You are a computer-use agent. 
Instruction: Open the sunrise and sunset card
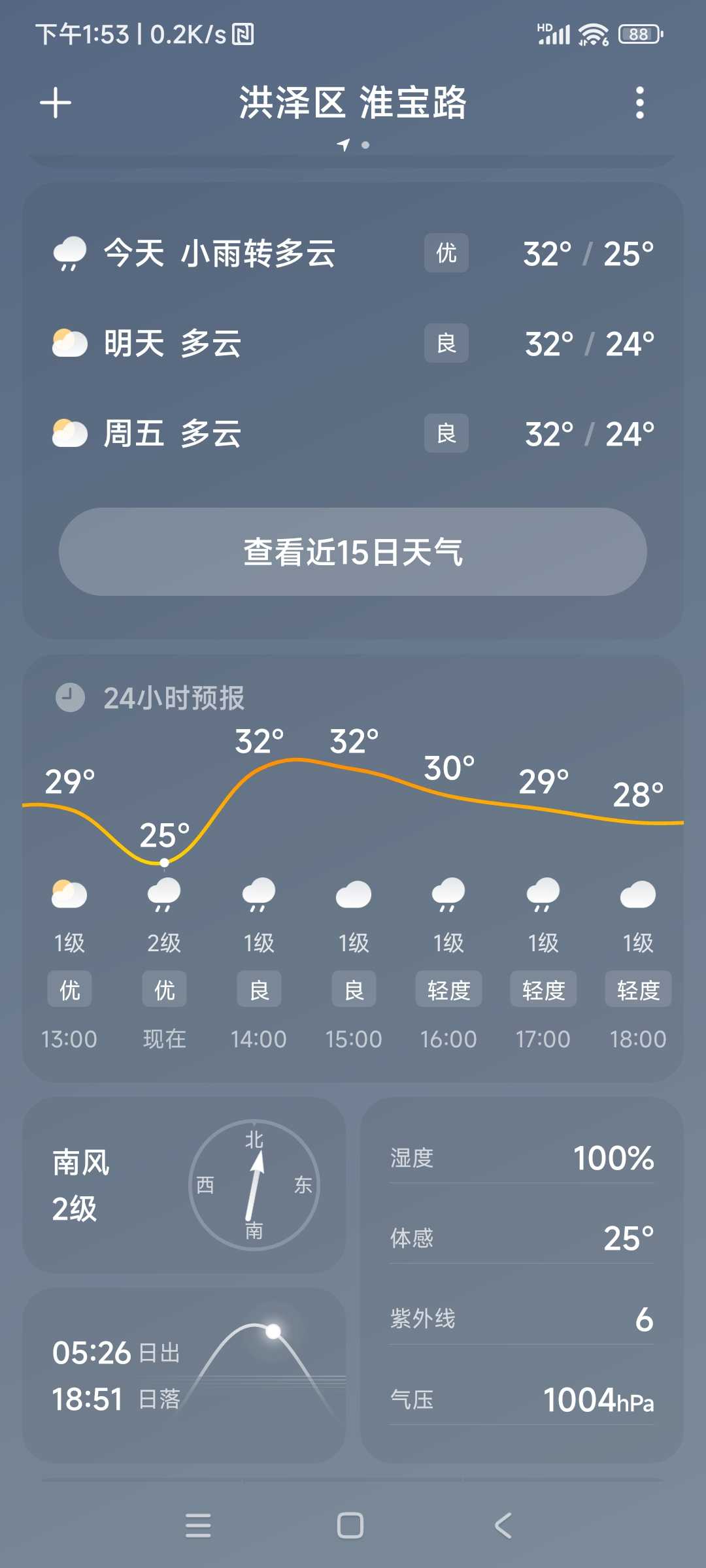(x=184, y=1375)
